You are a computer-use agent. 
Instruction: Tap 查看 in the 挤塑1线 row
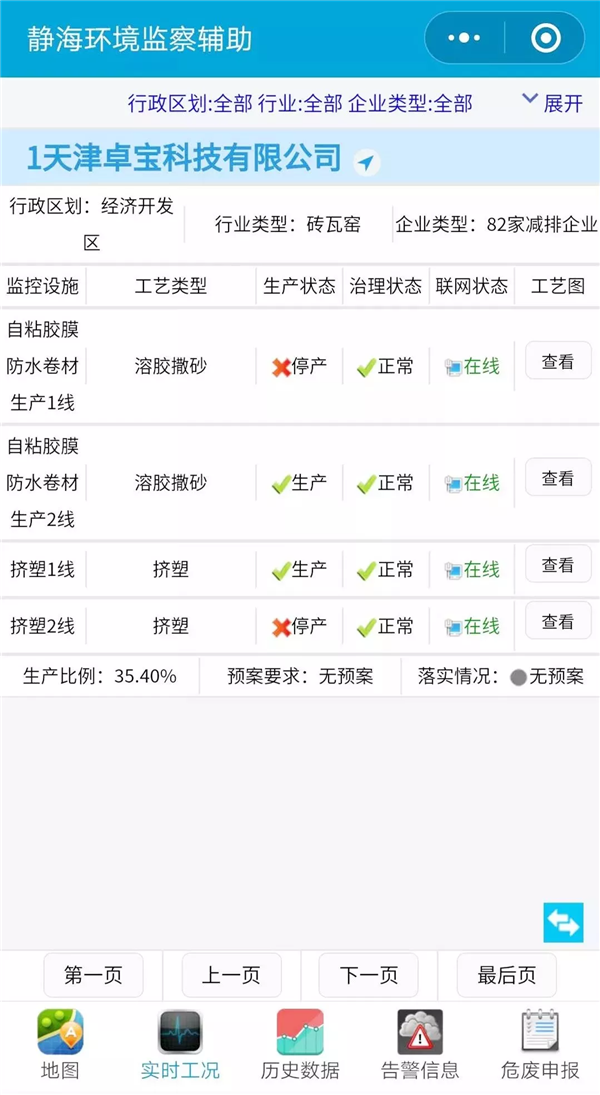558,564
